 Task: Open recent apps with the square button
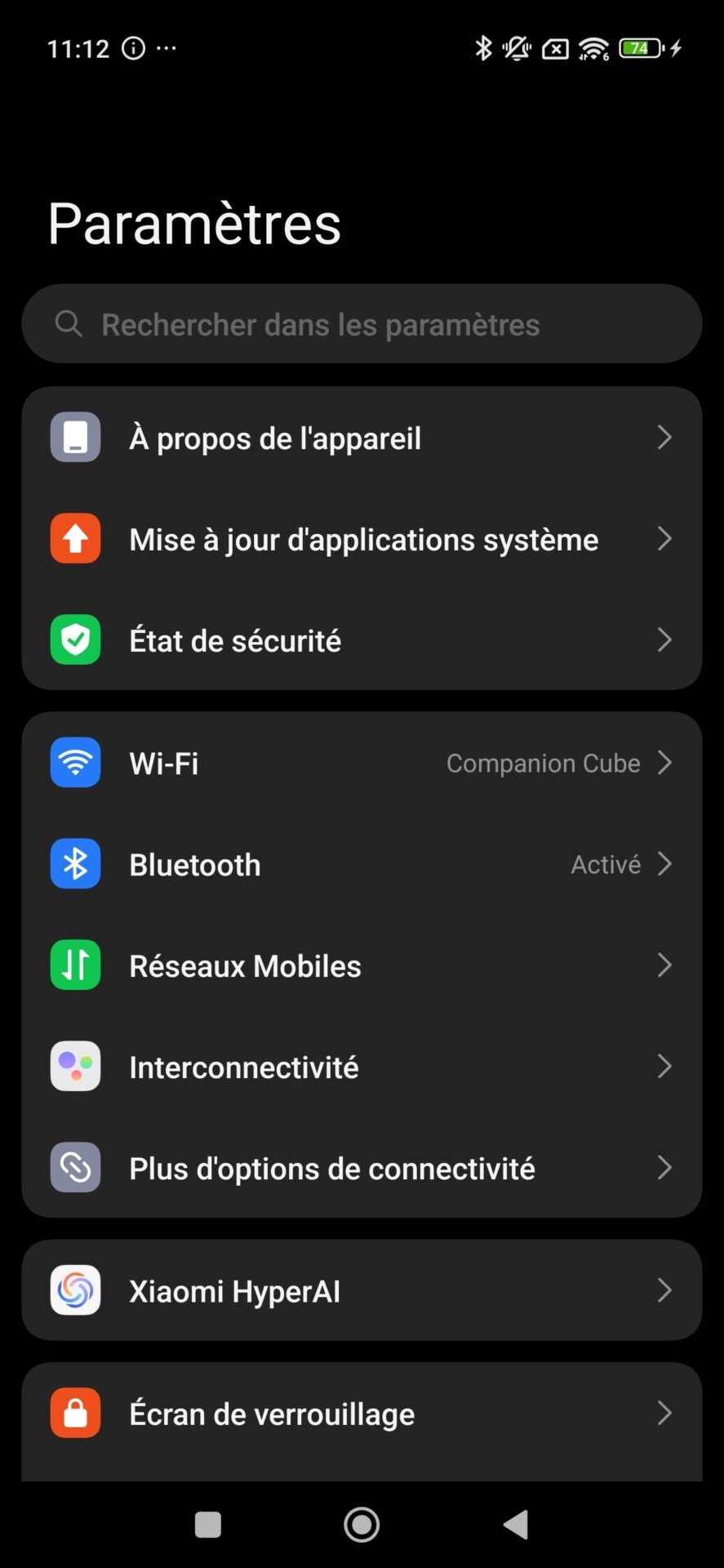pos(208,1524)
